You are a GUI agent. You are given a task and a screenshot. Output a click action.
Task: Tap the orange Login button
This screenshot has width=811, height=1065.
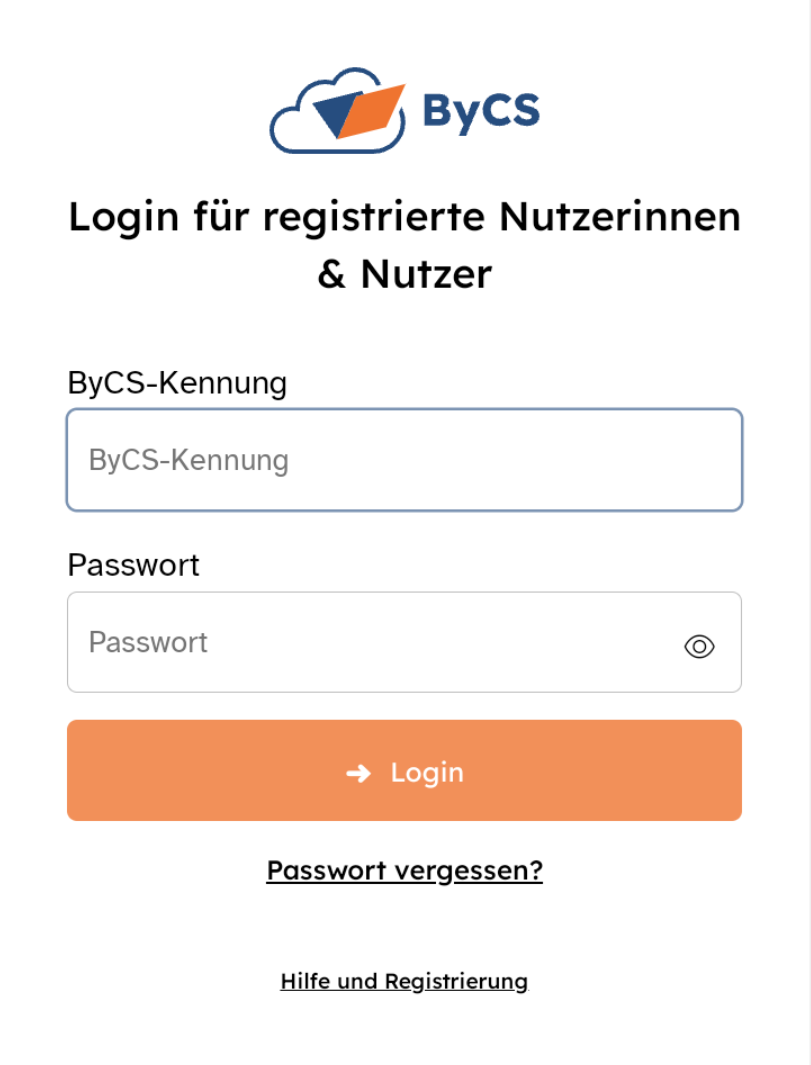coord(404,771)
